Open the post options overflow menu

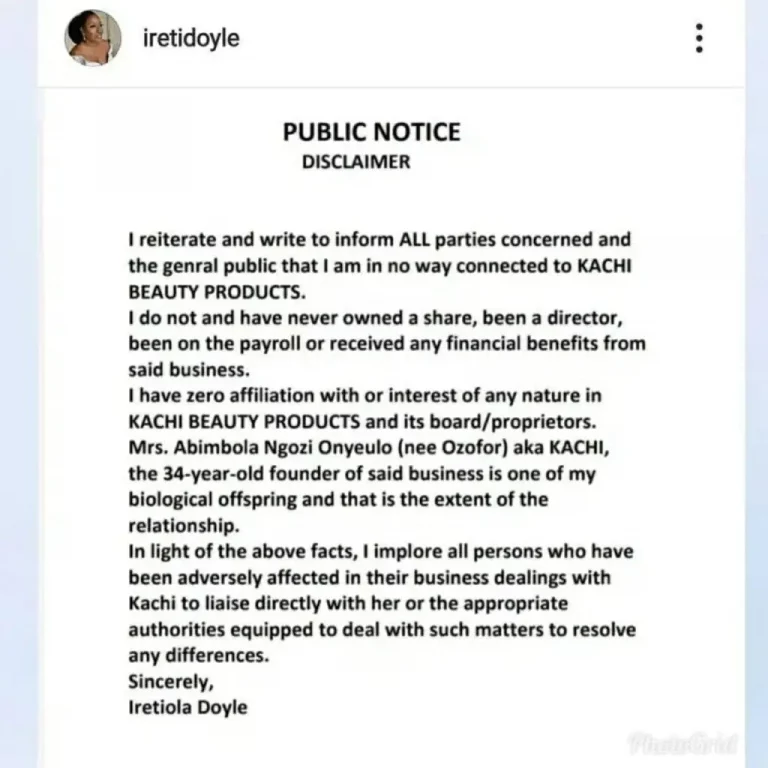[x=699, y=39]
